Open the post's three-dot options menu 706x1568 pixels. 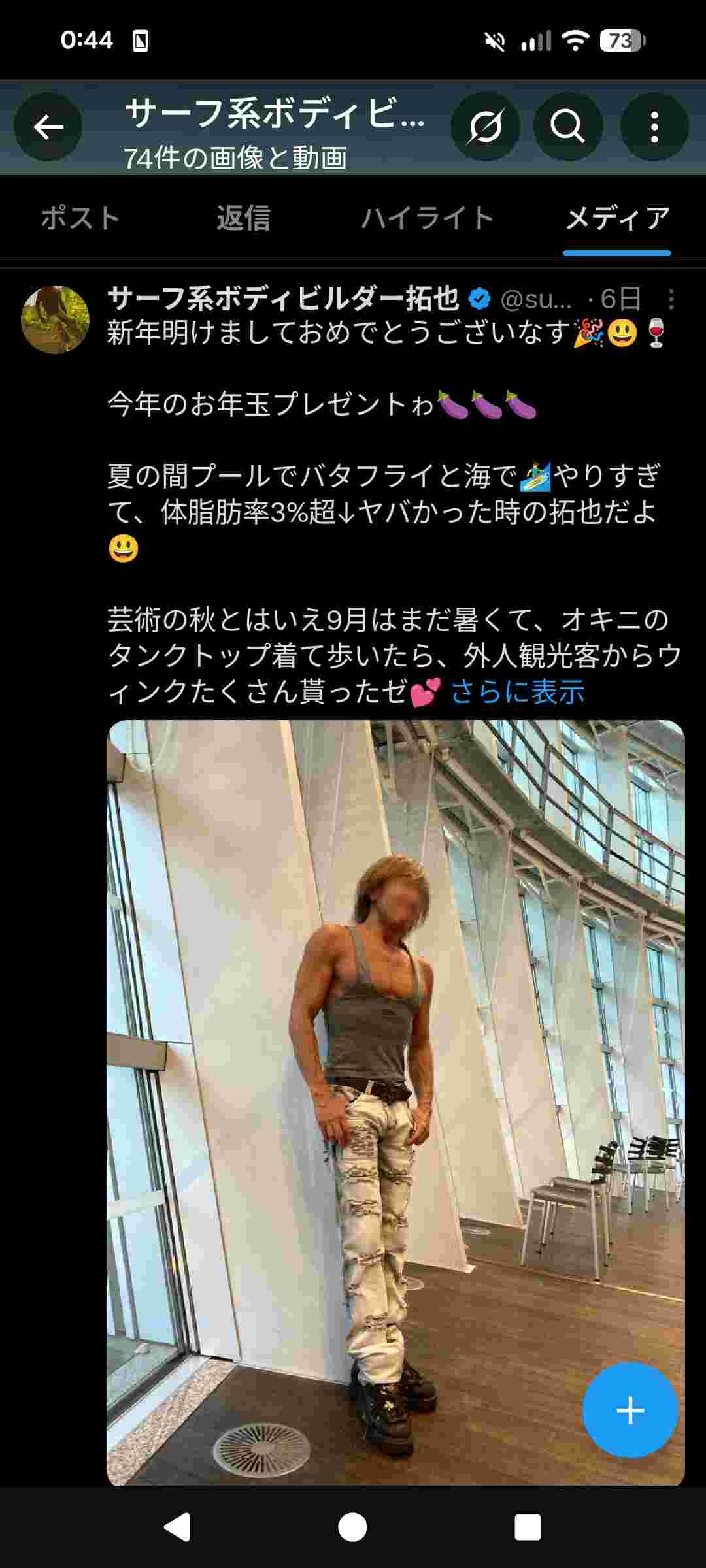(671, 300)
